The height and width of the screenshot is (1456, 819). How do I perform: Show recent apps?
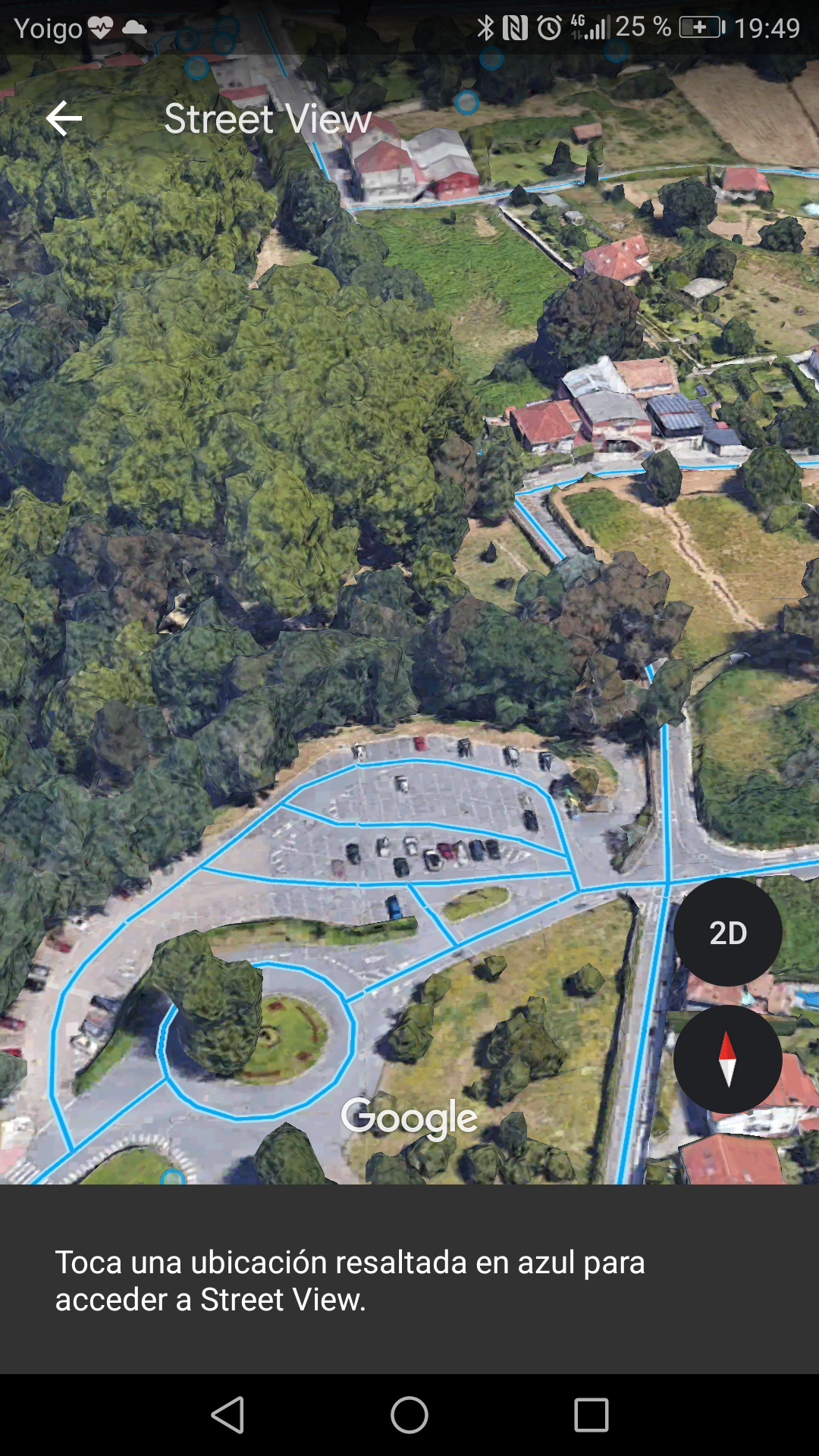click(591, 1415)
